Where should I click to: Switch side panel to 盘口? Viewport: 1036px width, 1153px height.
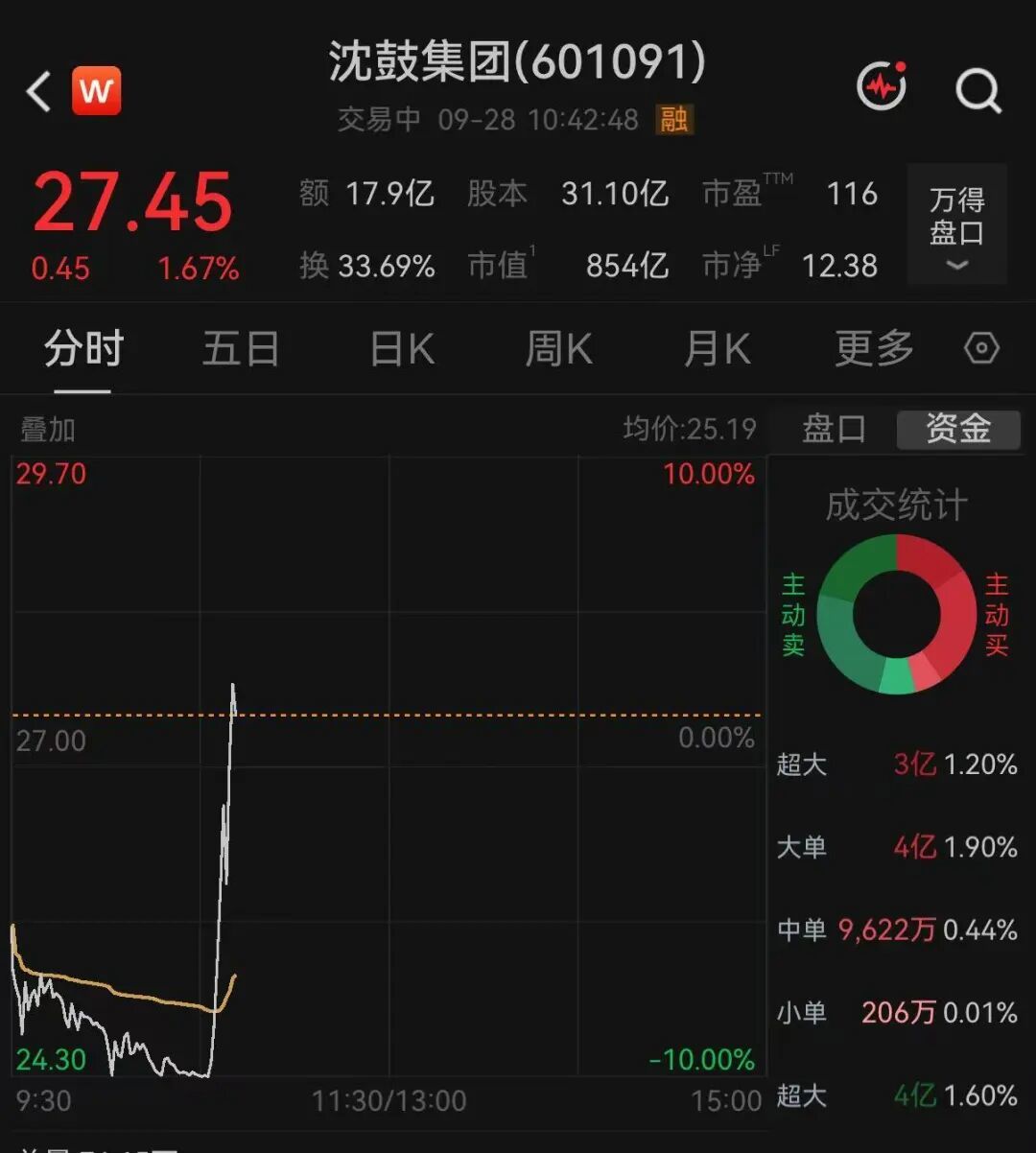834,429
